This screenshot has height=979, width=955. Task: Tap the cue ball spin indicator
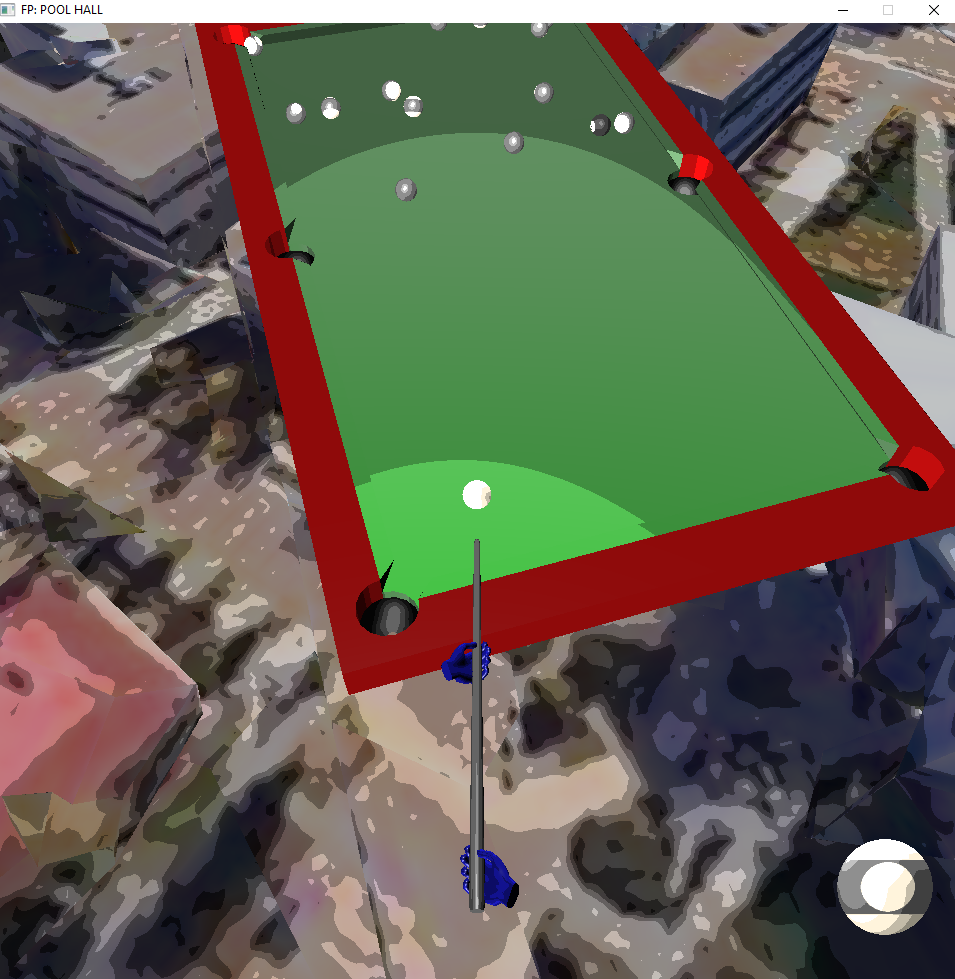(885, 888)
